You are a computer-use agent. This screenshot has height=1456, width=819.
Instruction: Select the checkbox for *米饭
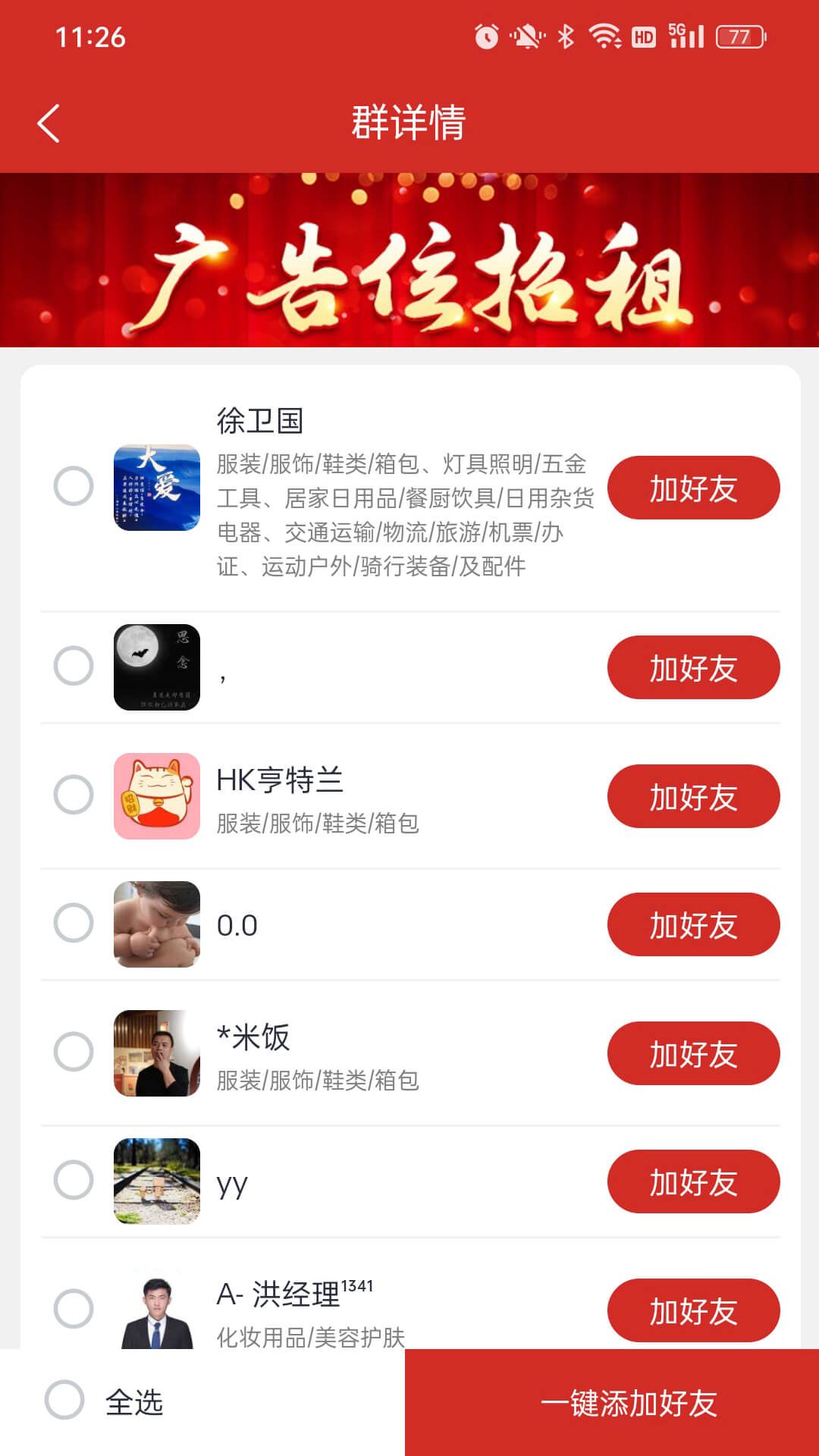74,1052
